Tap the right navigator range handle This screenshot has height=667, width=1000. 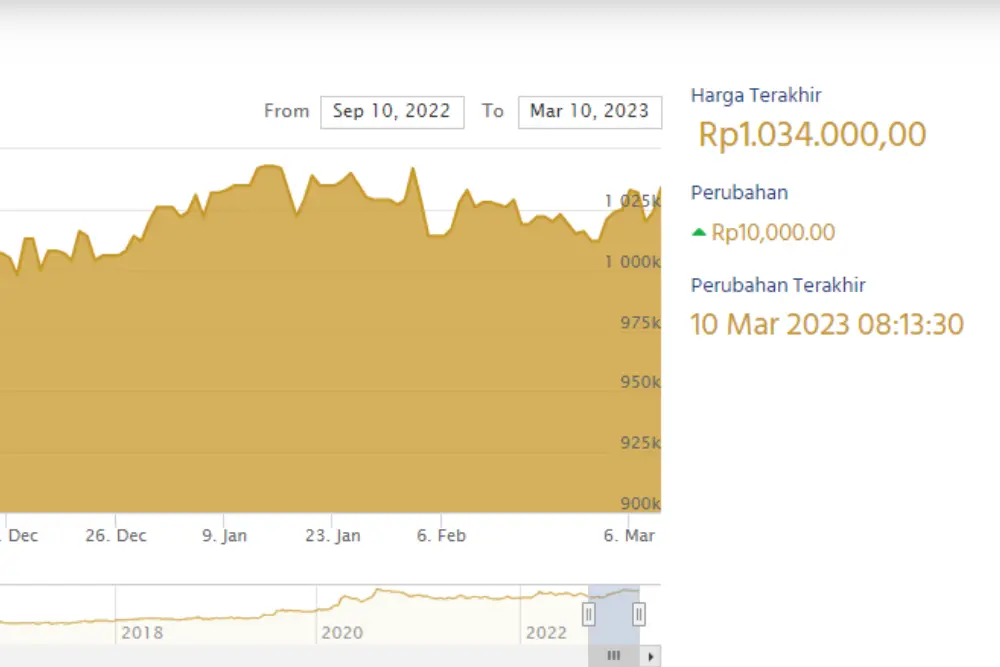639,613
